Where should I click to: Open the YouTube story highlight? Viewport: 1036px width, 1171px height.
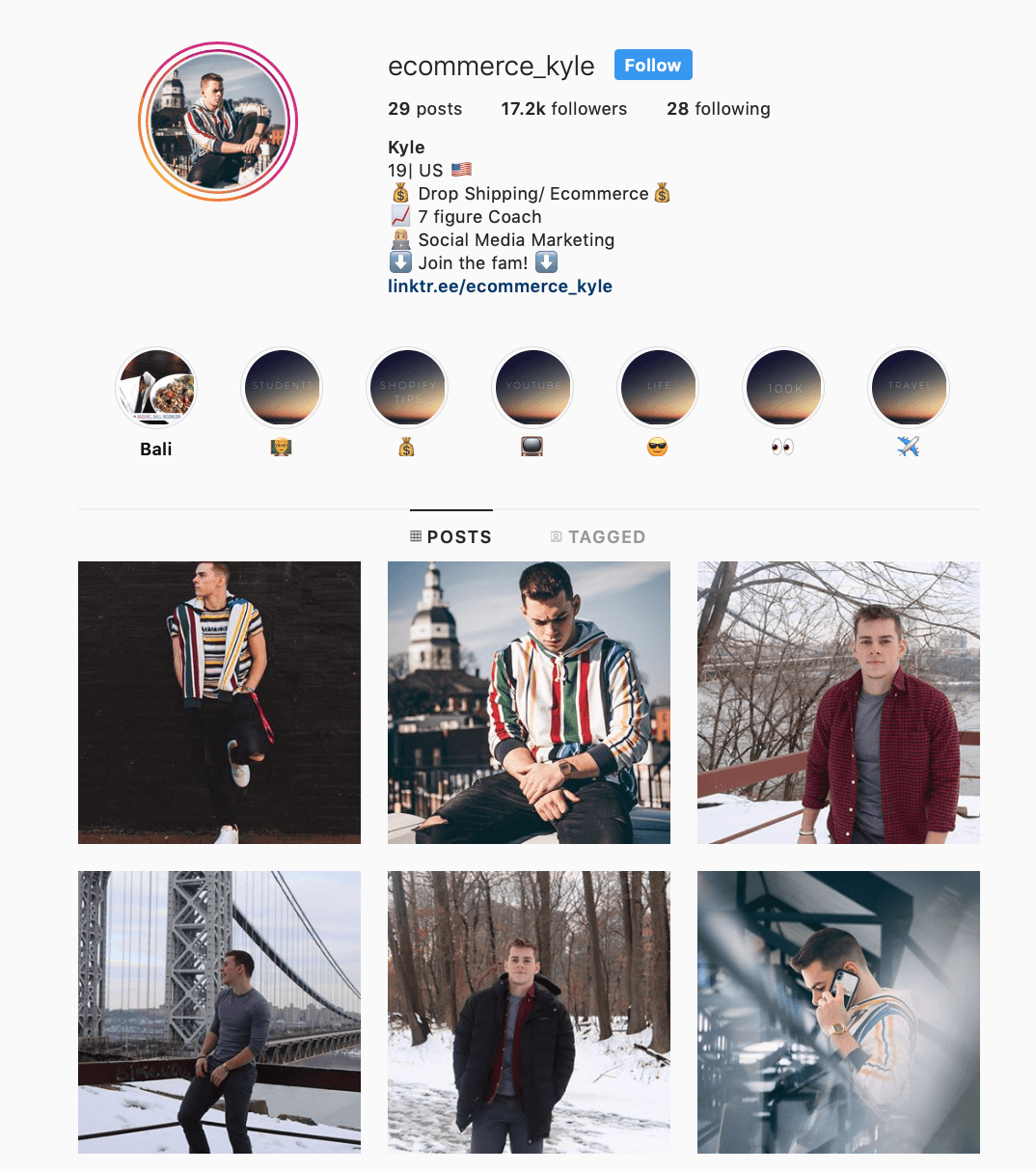click(x=532, y=388)
